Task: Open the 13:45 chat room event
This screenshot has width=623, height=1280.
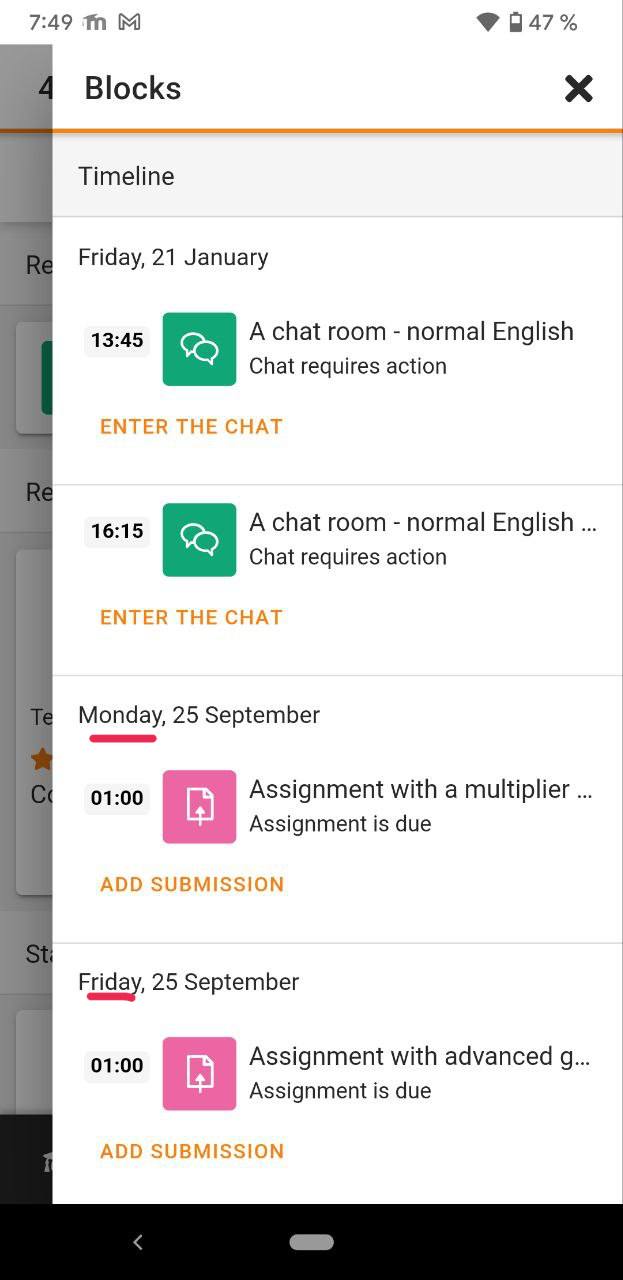Action: pos(411,331)
